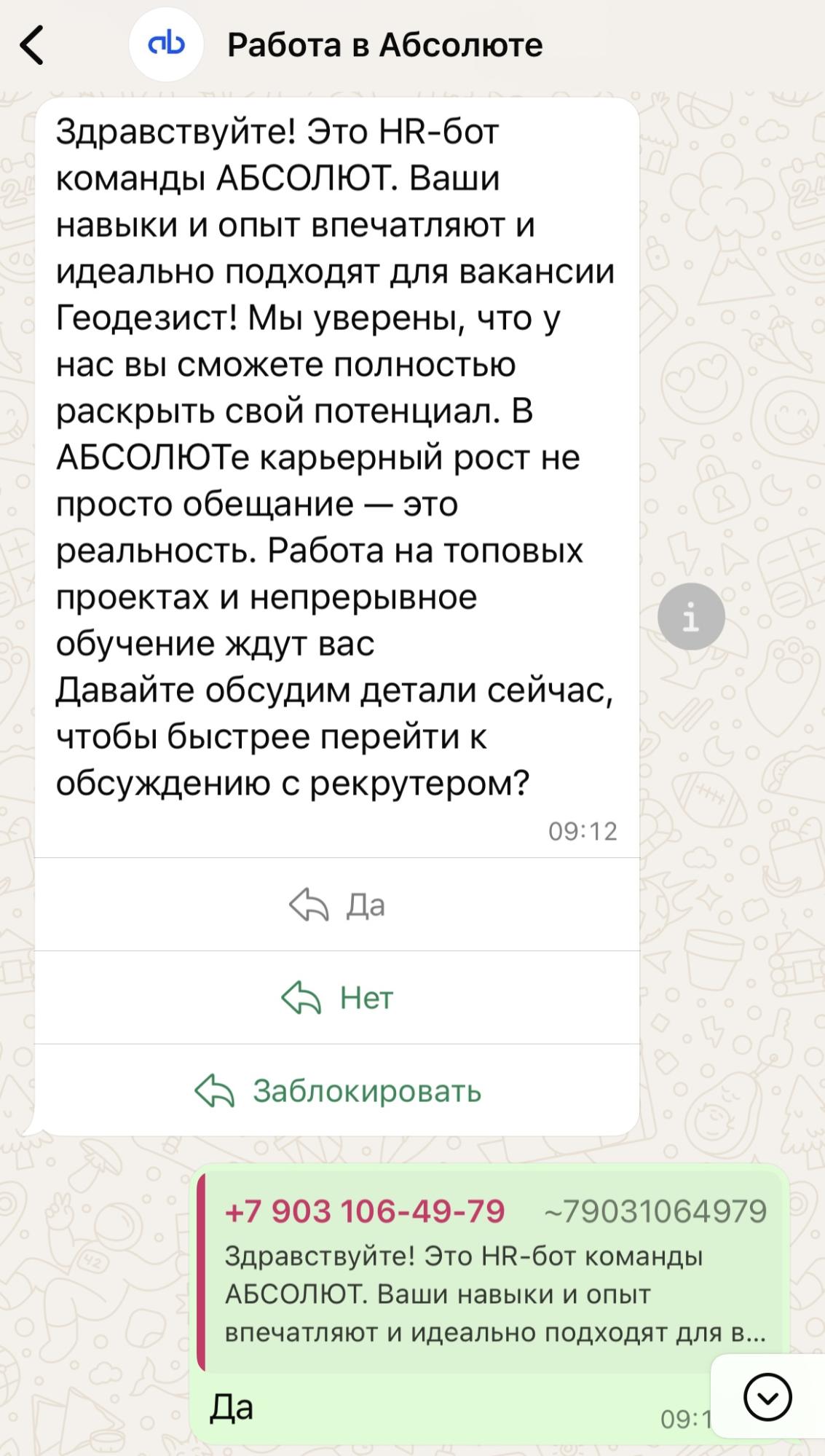Choose the Нет quick reply

click(337, 998)
